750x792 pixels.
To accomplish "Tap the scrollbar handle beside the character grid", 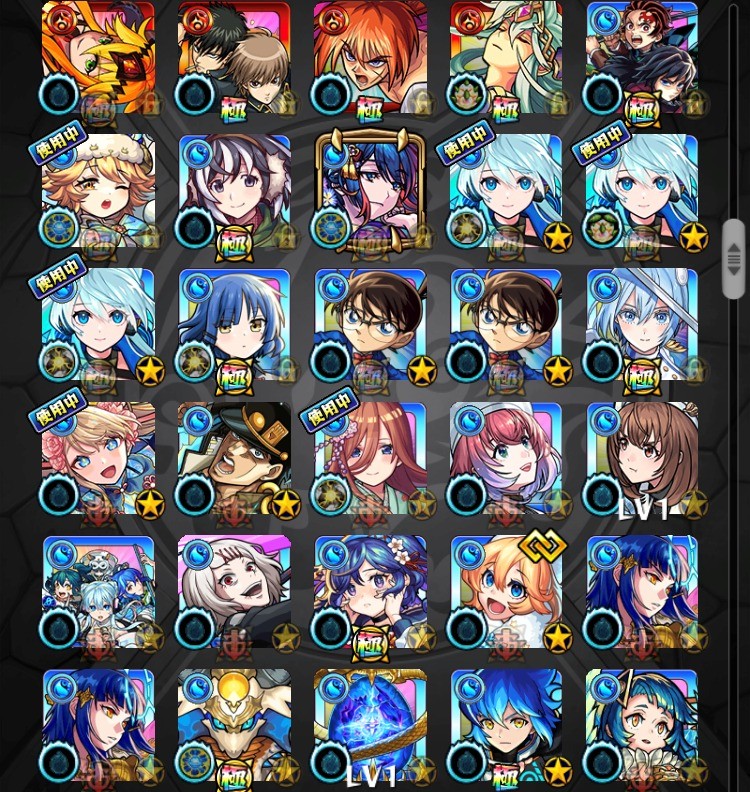I will tap(733, 259).
